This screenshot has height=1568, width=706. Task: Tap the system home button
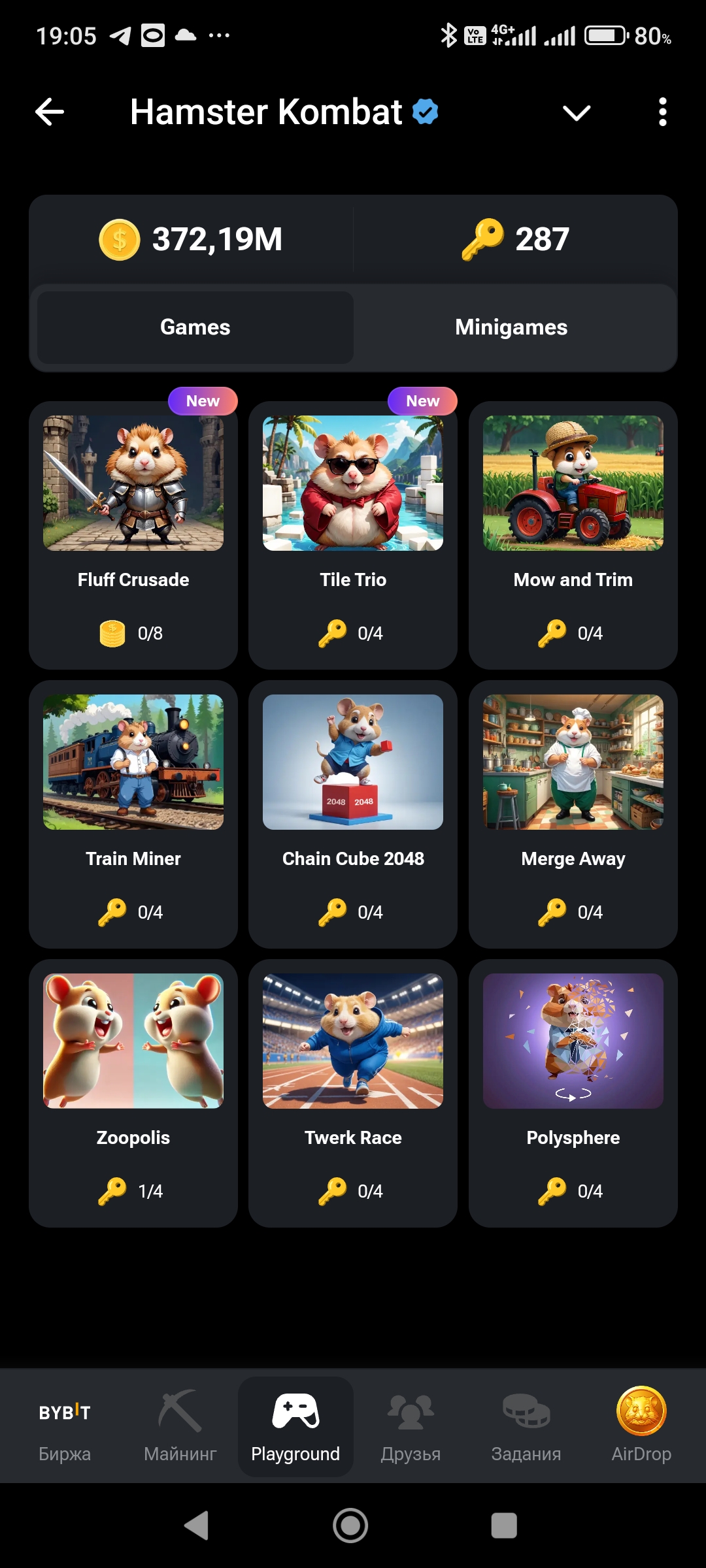click(x=350, y=1526)
